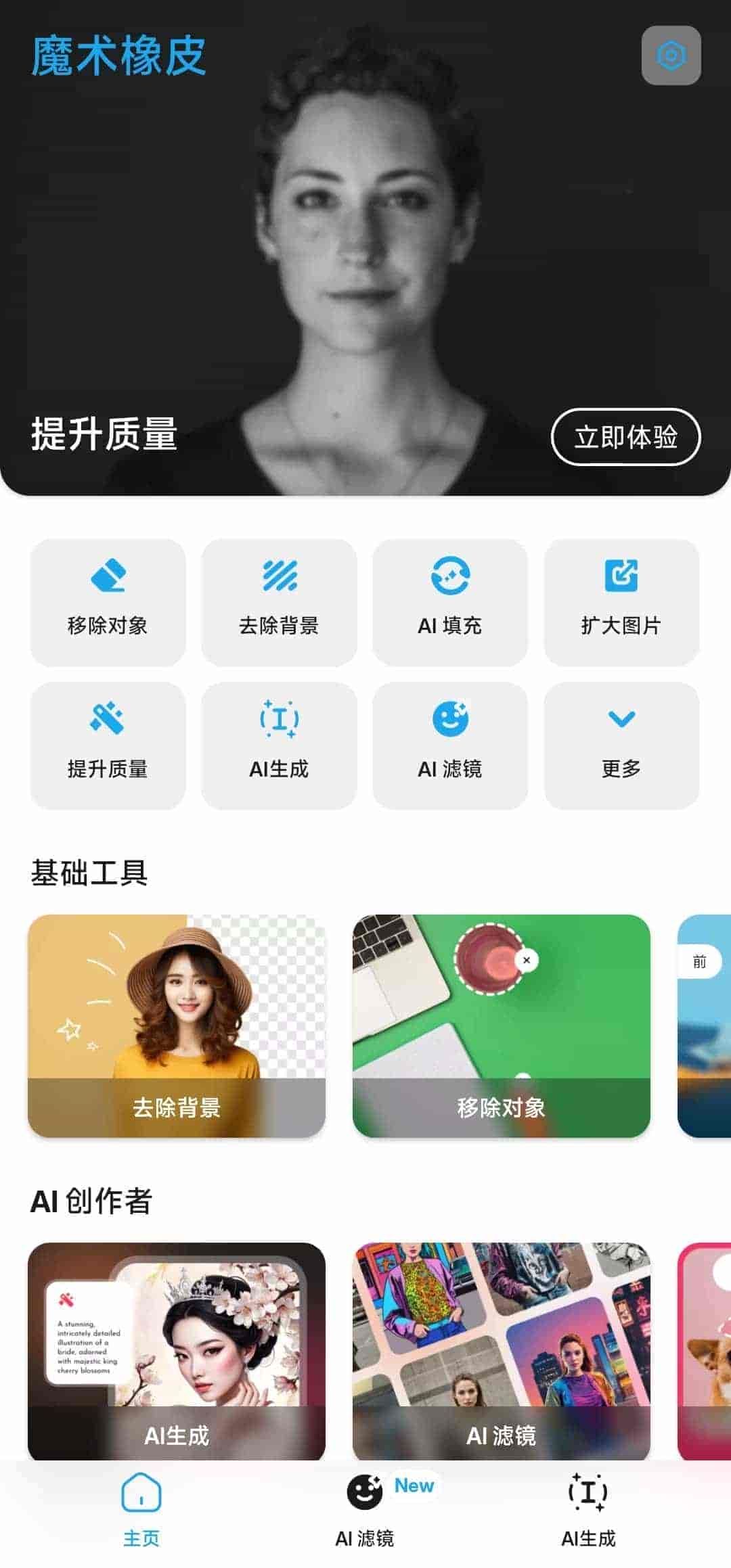Image resolution: width=731 pixels, height=1568 pixels.
Task: Open the AI 填充 fill tool icon
Action: (x=450, y=576)
